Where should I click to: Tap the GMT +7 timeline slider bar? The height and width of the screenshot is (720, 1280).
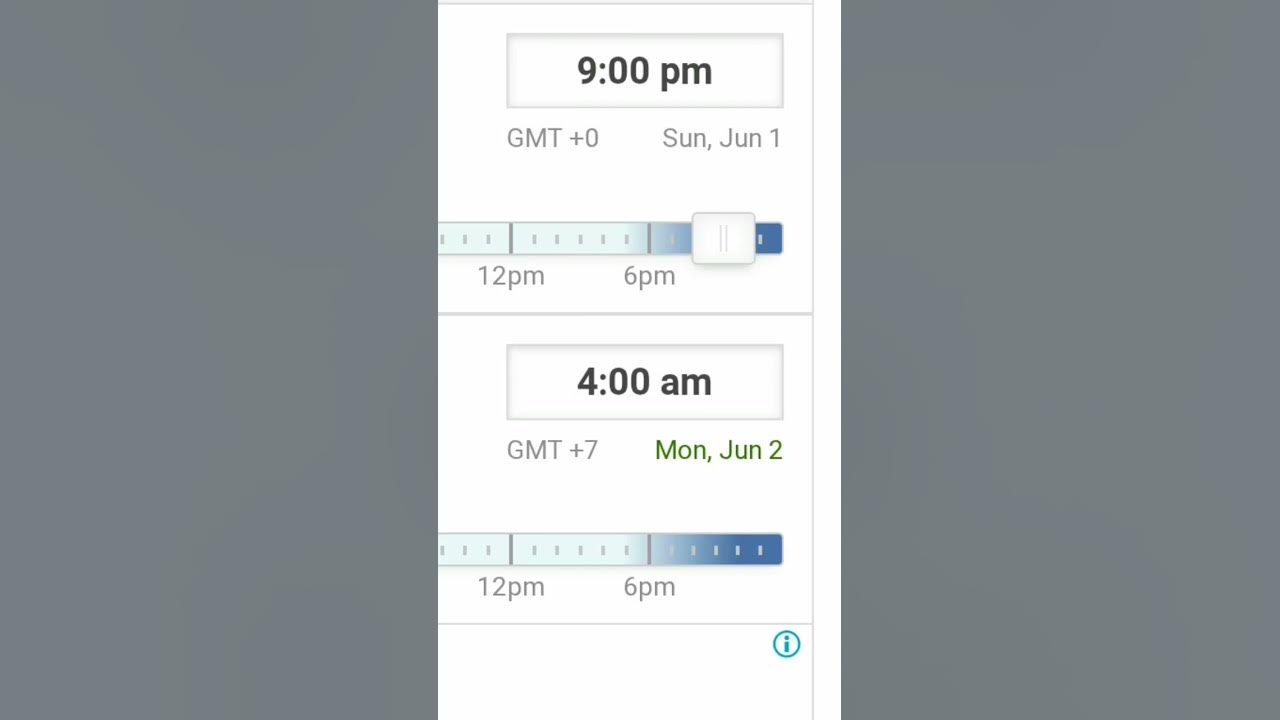tap(610, 549)
